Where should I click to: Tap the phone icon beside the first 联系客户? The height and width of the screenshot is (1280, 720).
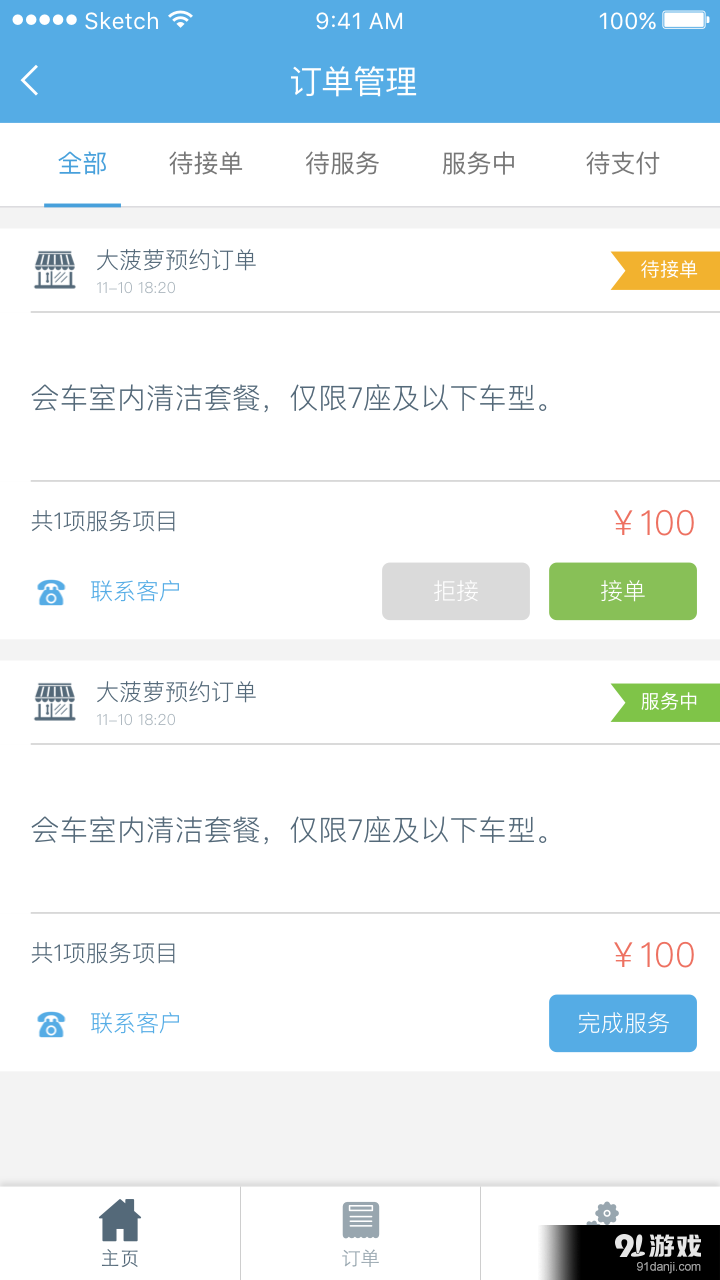click(50, 591)
